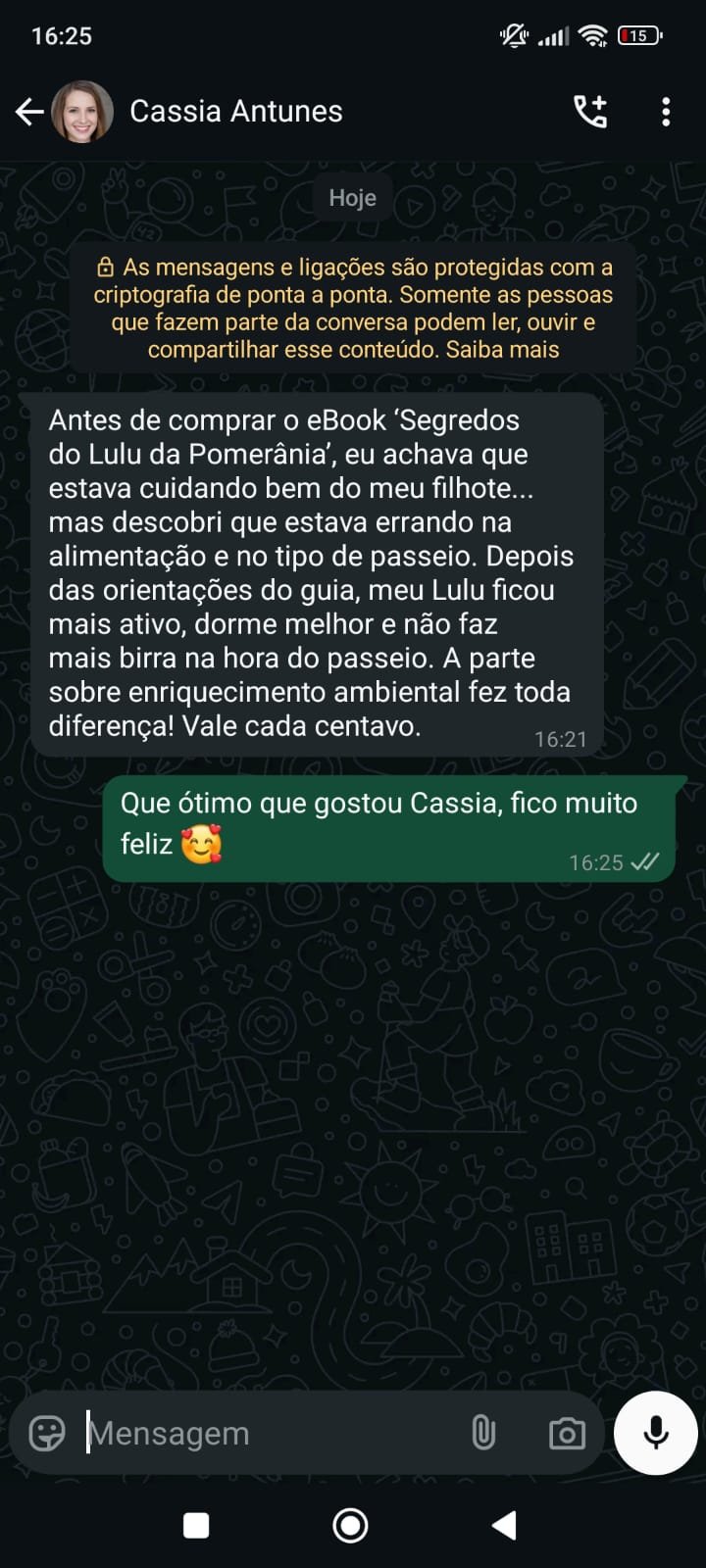Go to the system home screen
The width and height of the screenshot is (706, 1568).
pyautogui.click(x=350, y=1525)
